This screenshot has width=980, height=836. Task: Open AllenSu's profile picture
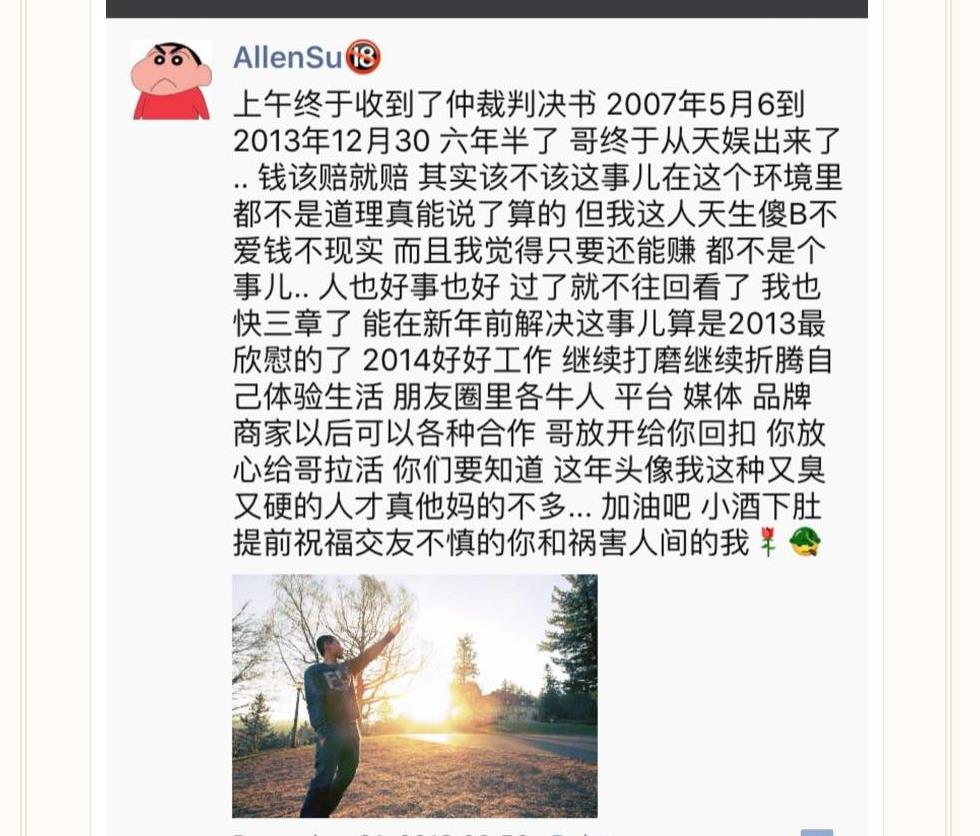coord(171,80)
